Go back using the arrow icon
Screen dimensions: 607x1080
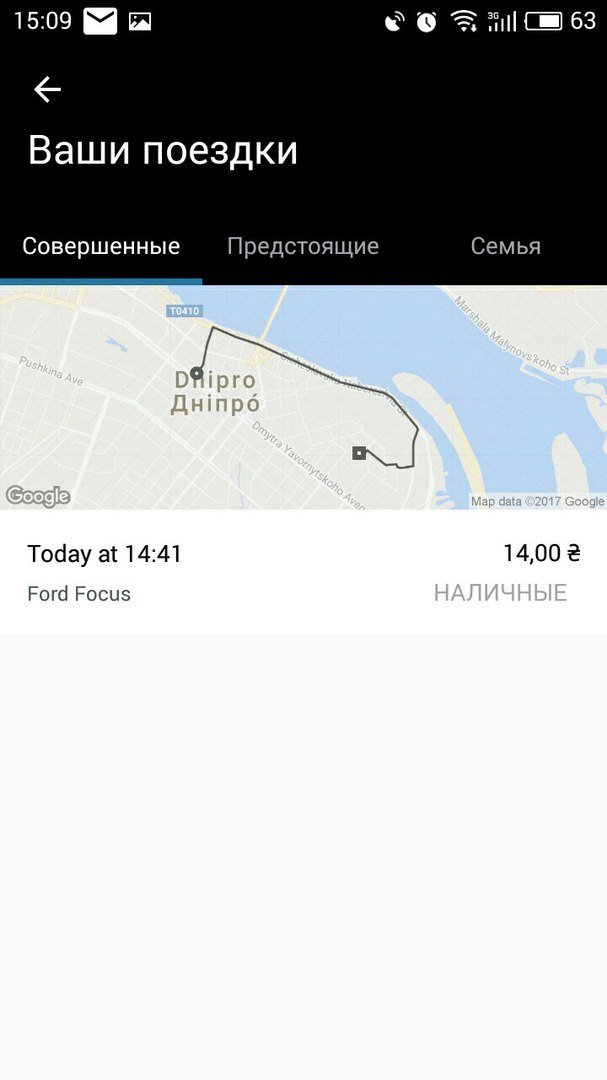coord(47,90)
